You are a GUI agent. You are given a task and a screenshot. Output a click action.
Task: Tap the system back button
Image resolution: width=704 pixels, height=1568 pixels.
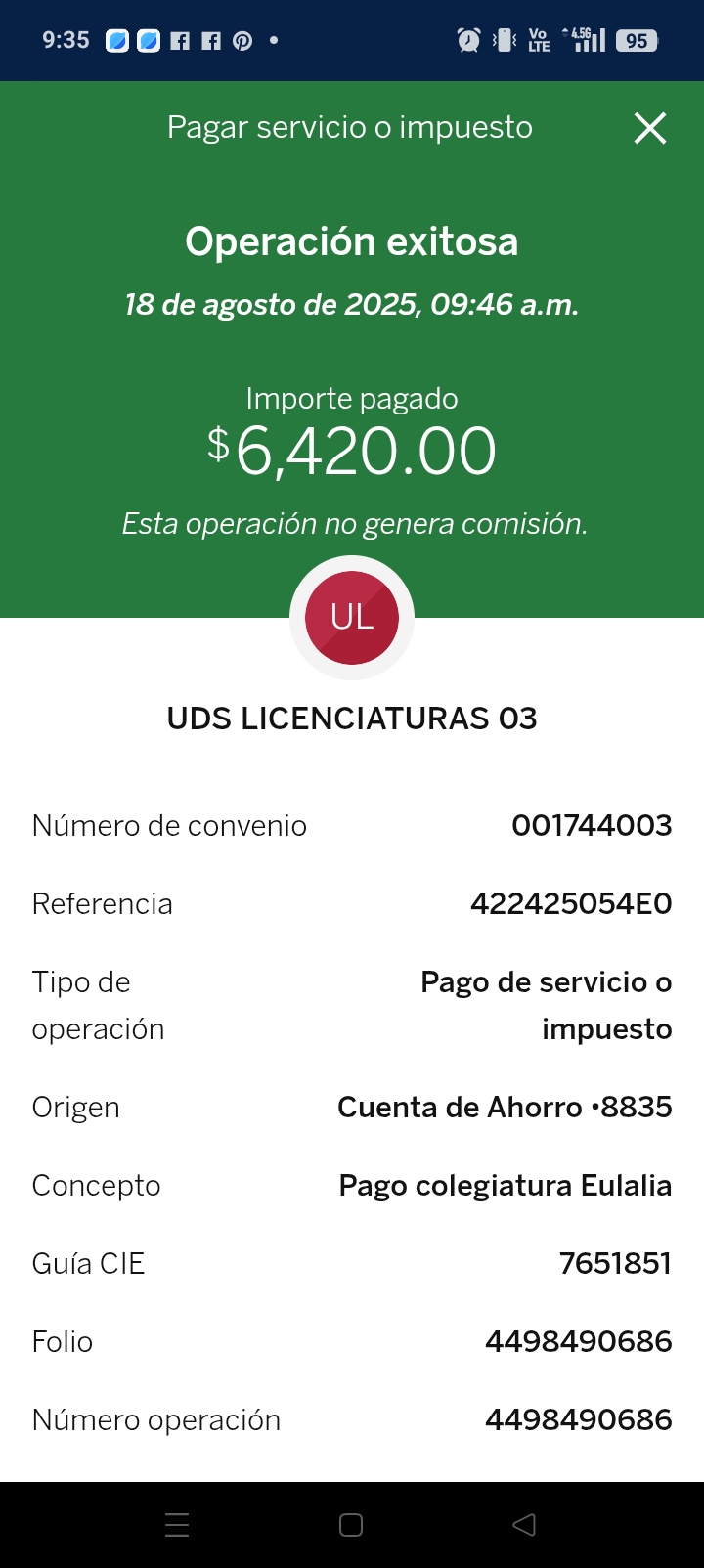click(x=524, y=1525)
